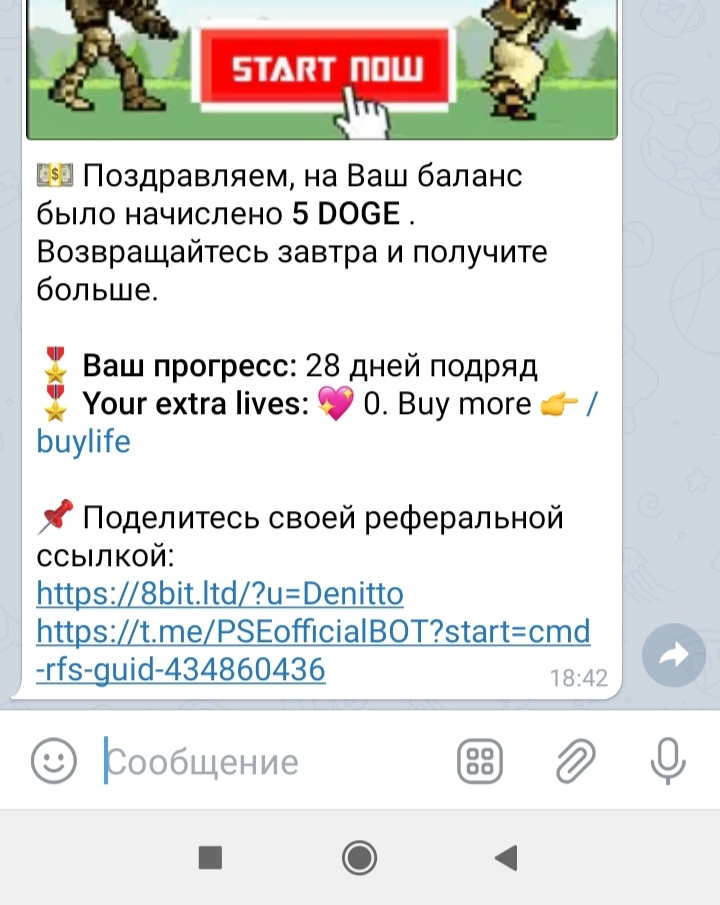Open the START NOW game banner image
This screenshot has height=905, width=720.
click(322, 69)
